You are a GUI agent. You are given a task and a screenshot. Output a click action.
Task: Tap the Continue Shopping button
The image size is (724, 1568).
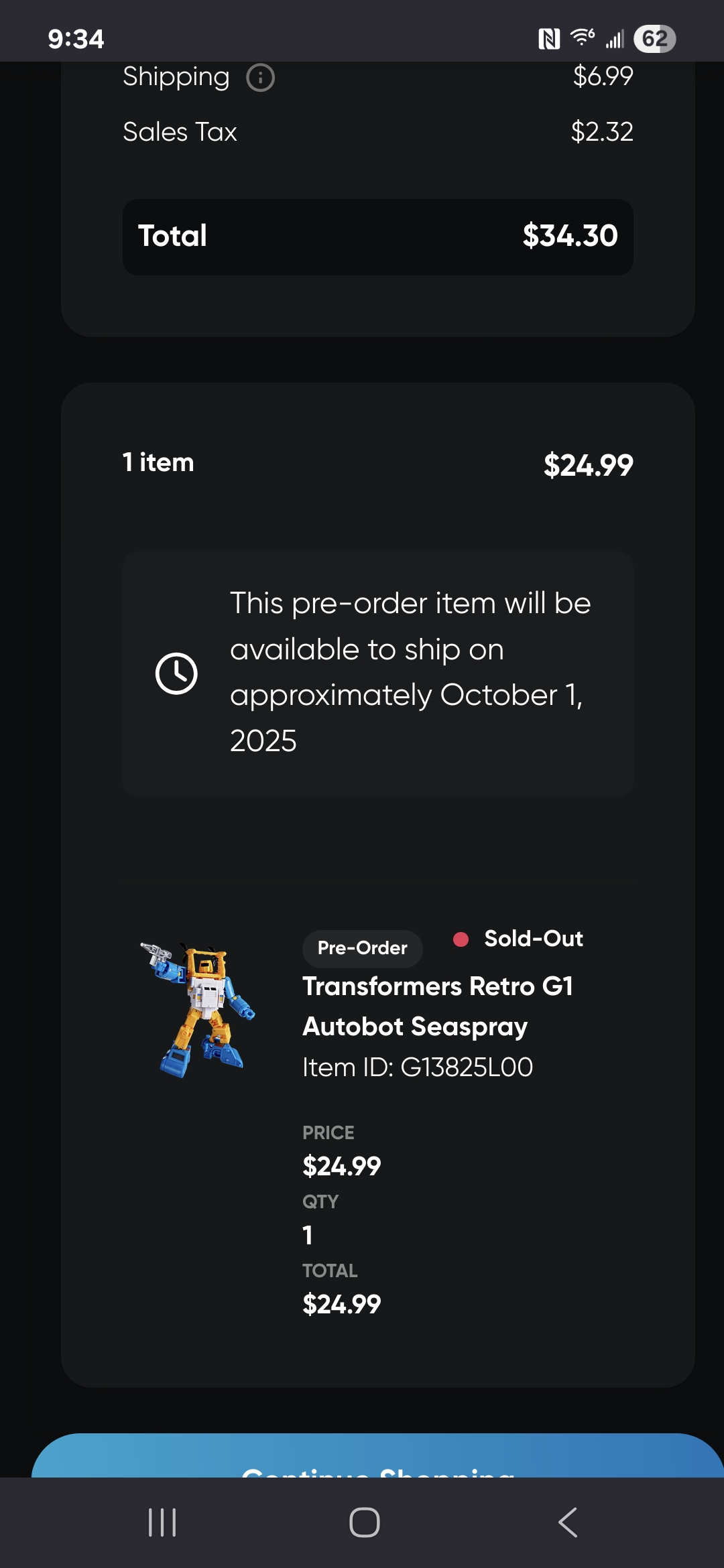pyautogui.click(x=377, y=1459)
